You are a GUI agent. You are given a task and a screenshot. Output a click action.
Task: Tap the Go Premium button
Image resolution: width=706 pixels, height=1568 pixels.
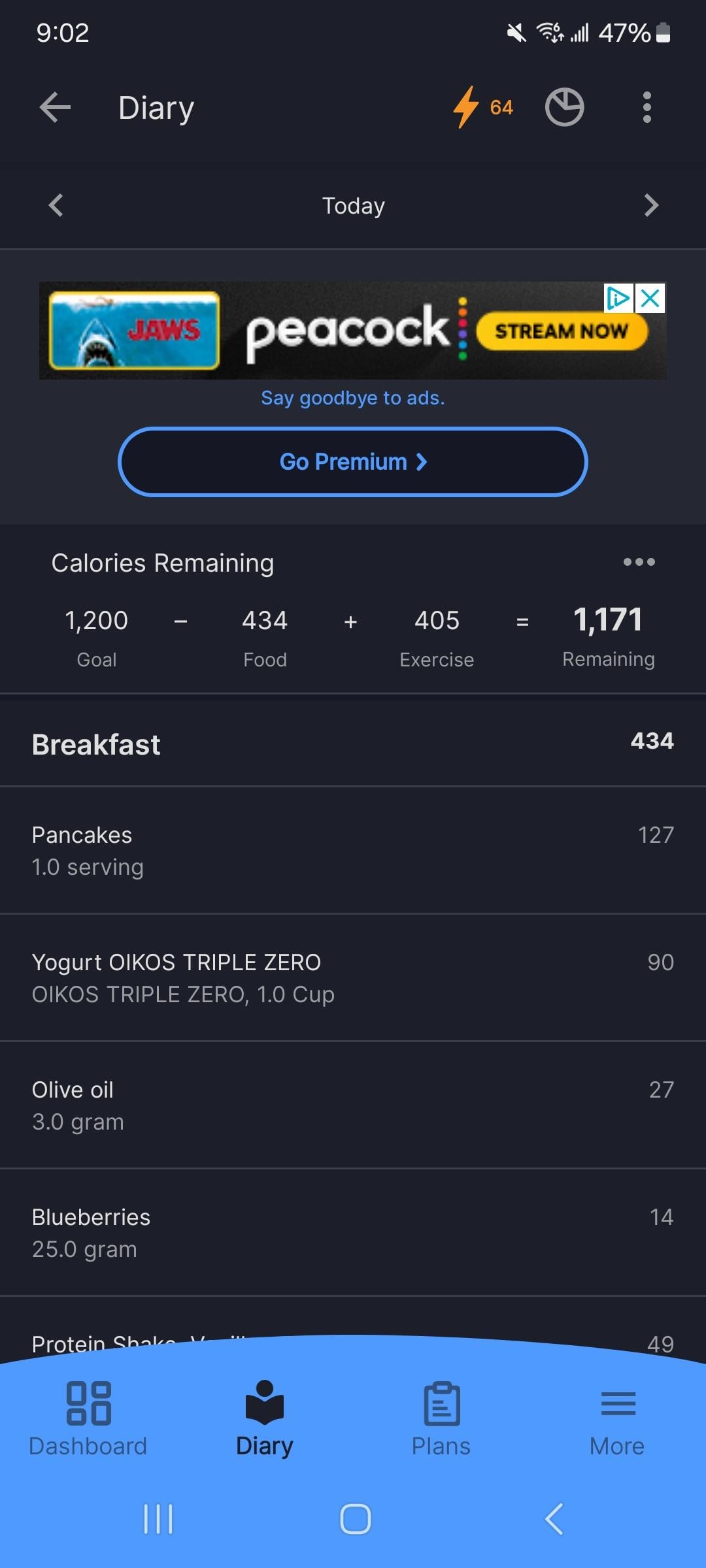(x=353, y=462)
